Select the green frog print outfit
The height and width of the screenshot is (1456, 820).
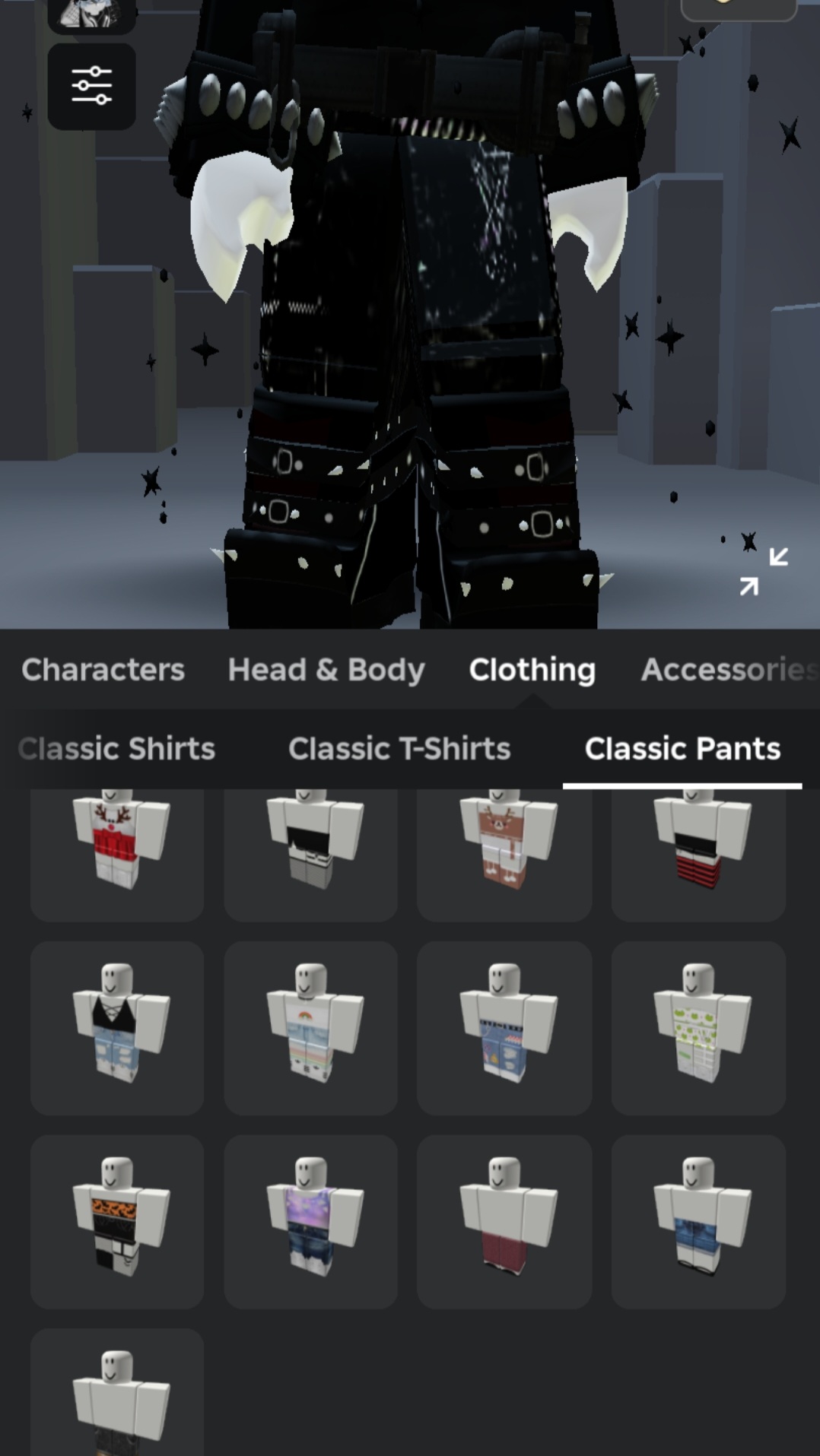coord(698,1028)
